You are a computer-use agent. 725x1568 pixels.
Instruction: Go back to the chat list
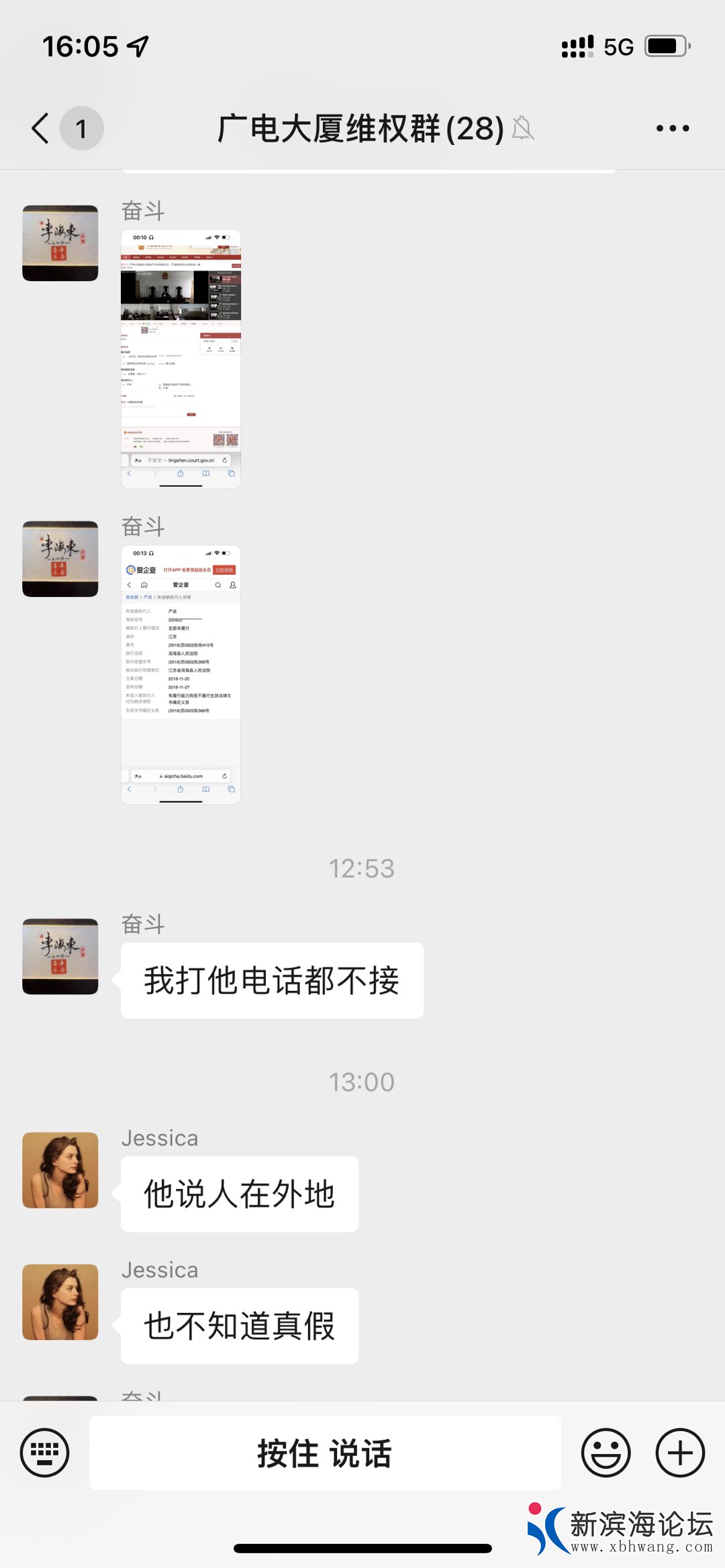[x=42, y=127]
